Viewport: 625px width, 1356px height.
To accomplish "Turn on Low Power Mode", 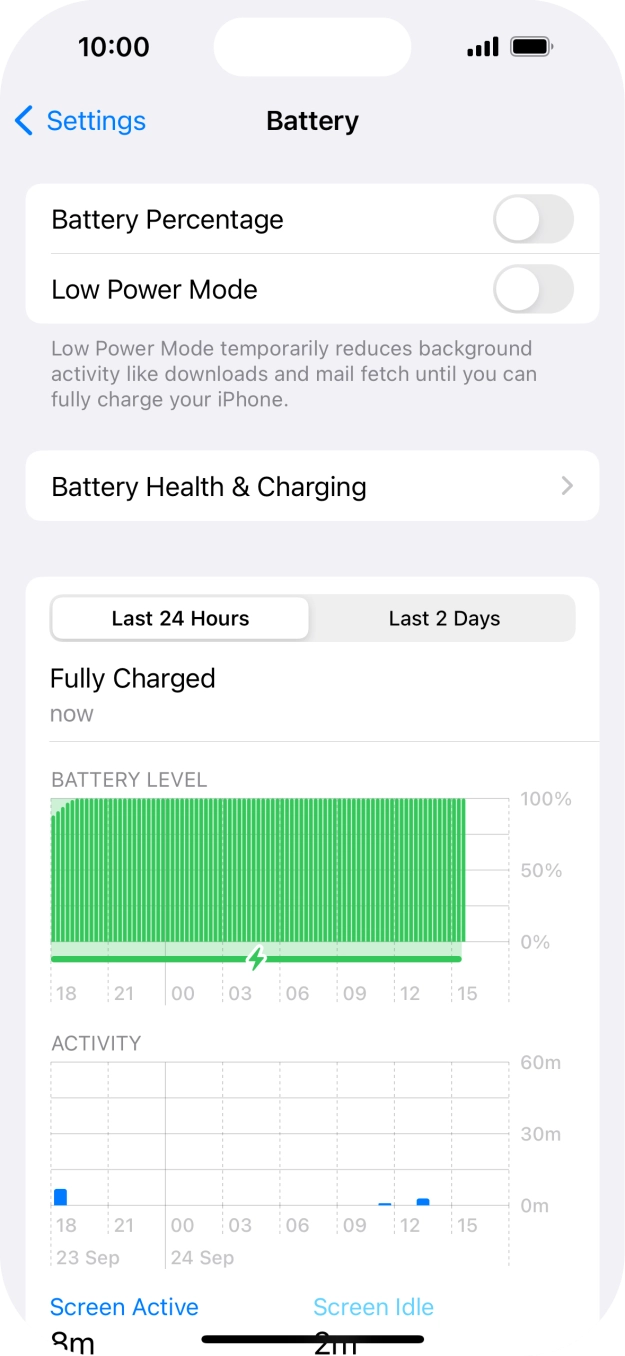I will tap(533, 290).
